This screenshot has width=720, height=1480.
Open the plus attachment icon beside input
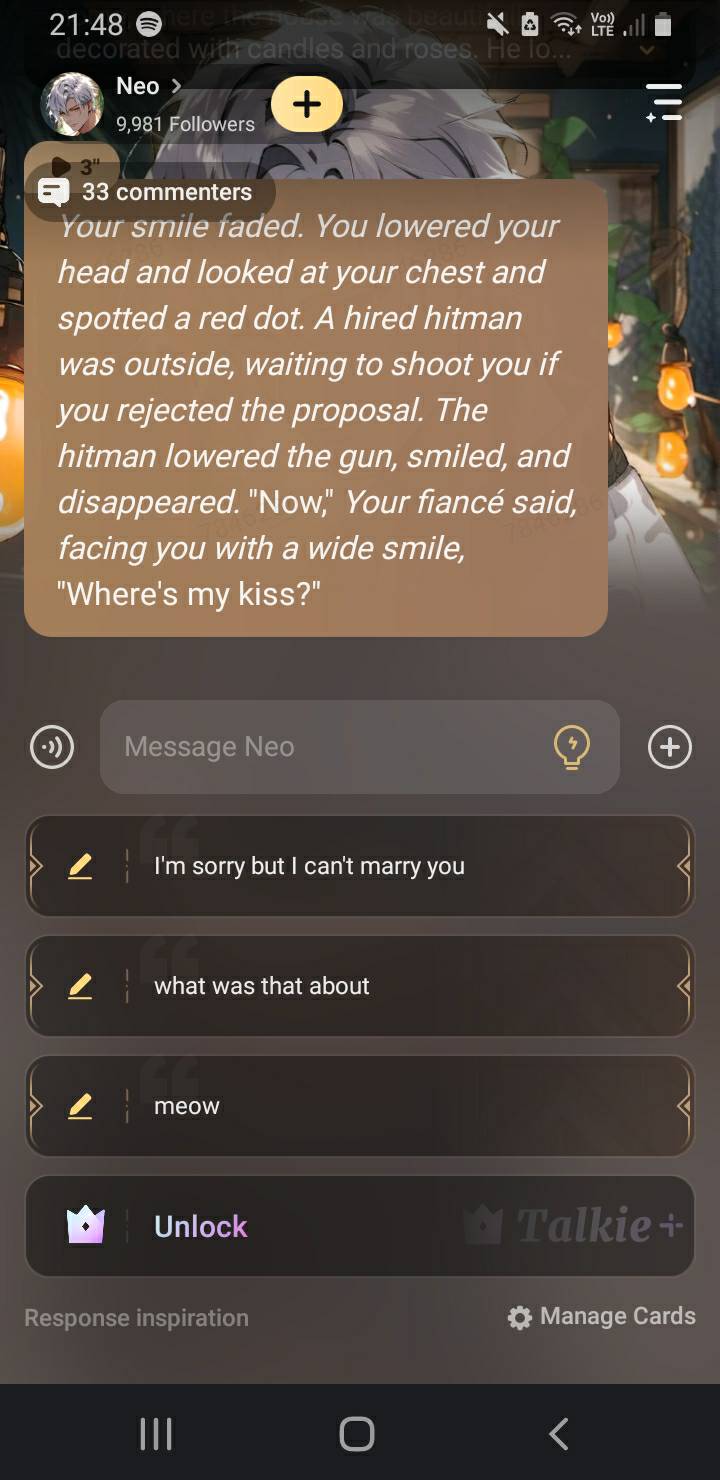point(669,747)
